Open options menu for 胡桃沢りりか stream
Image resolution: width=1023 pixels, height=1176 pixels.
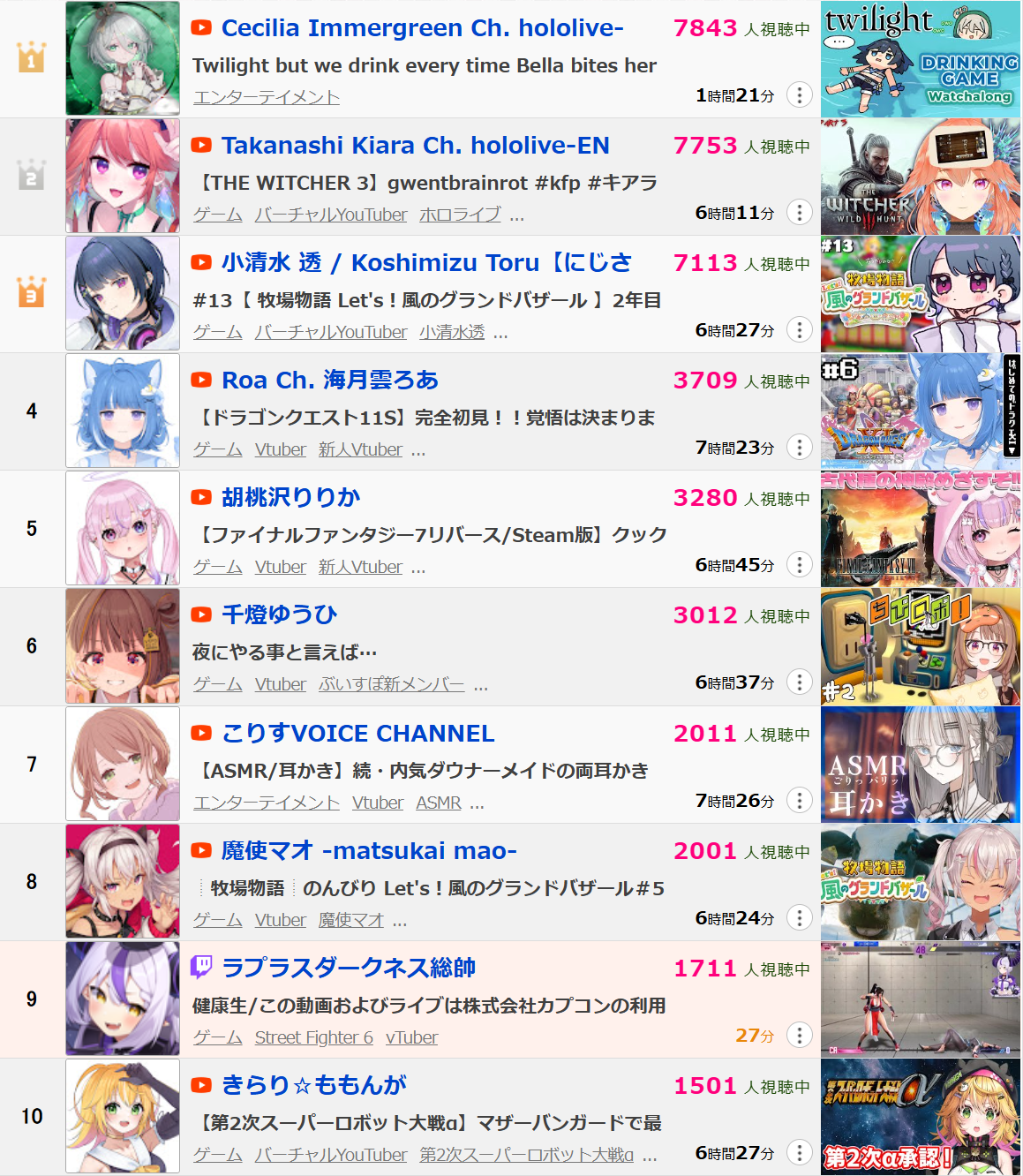tap(799, 564)
